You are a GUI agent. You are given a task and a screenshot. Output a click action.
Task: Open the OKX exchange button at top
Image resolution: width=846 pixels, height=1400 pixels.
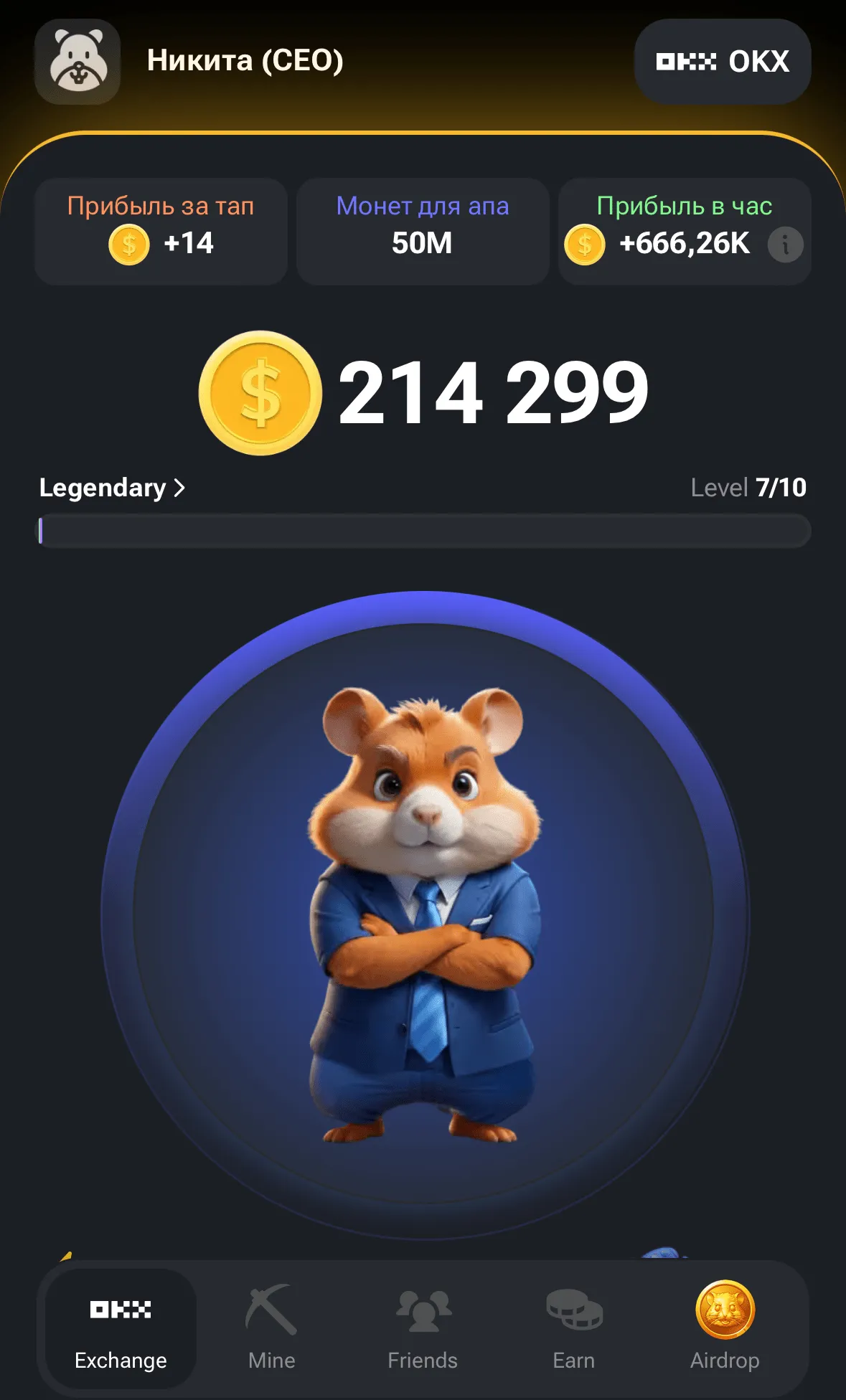(x=722, y=62)
